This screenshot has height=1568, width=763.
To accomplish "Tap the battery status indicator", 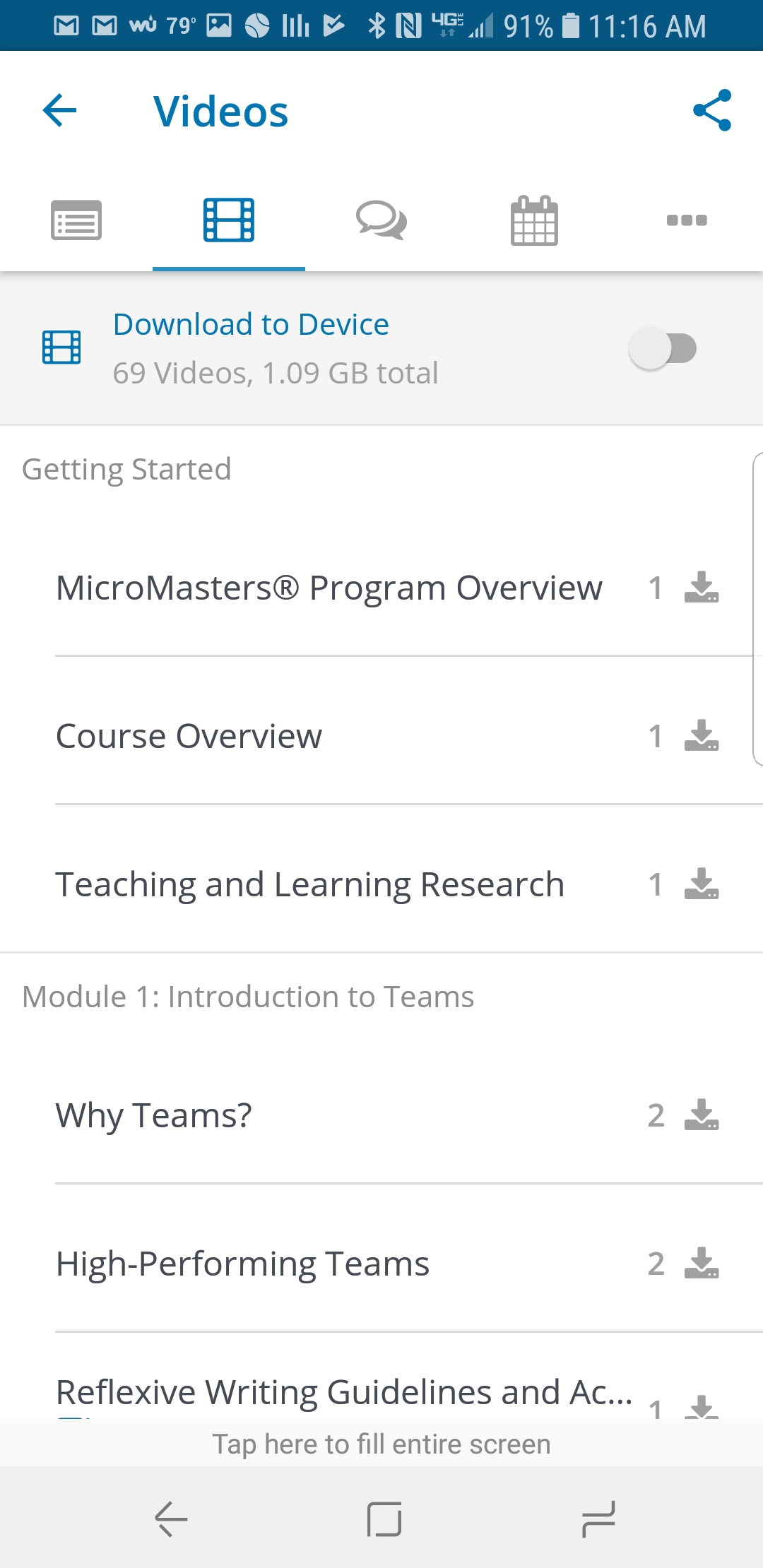I will [572, 25].
